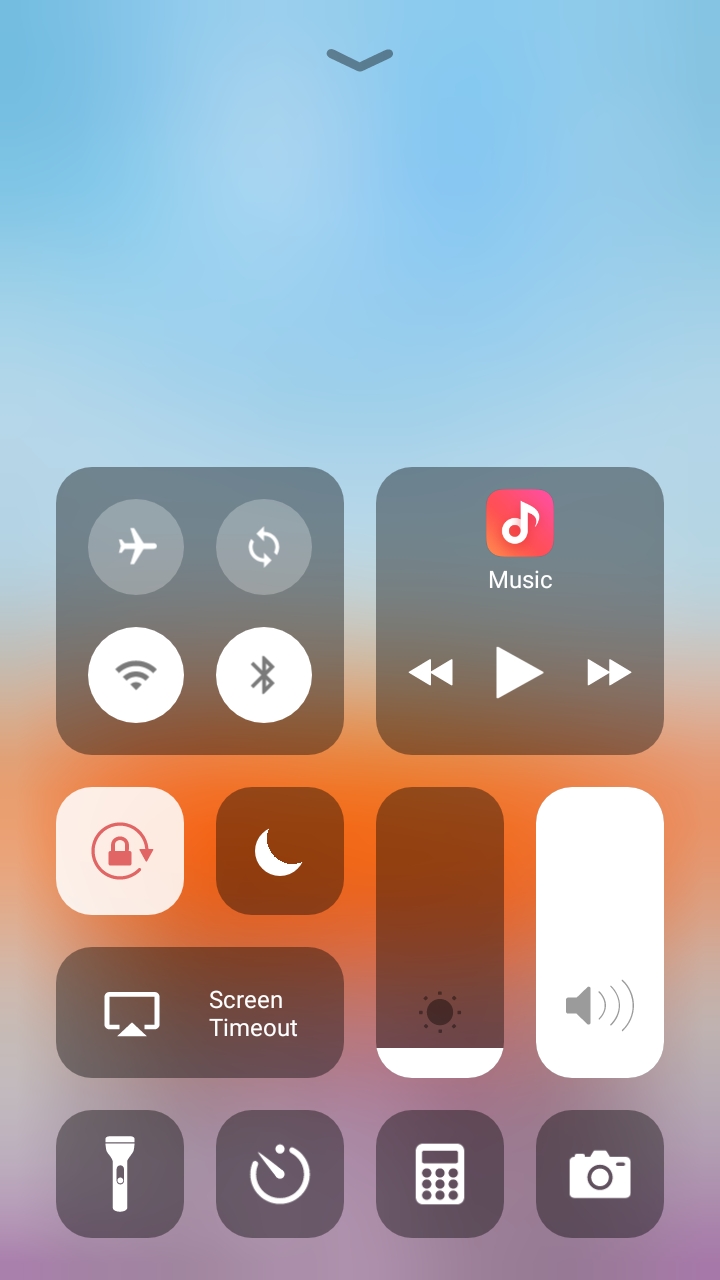The width and height of the screenshot is (720, 1280).
Task: Open the camera
Action: pos(600,1174)
